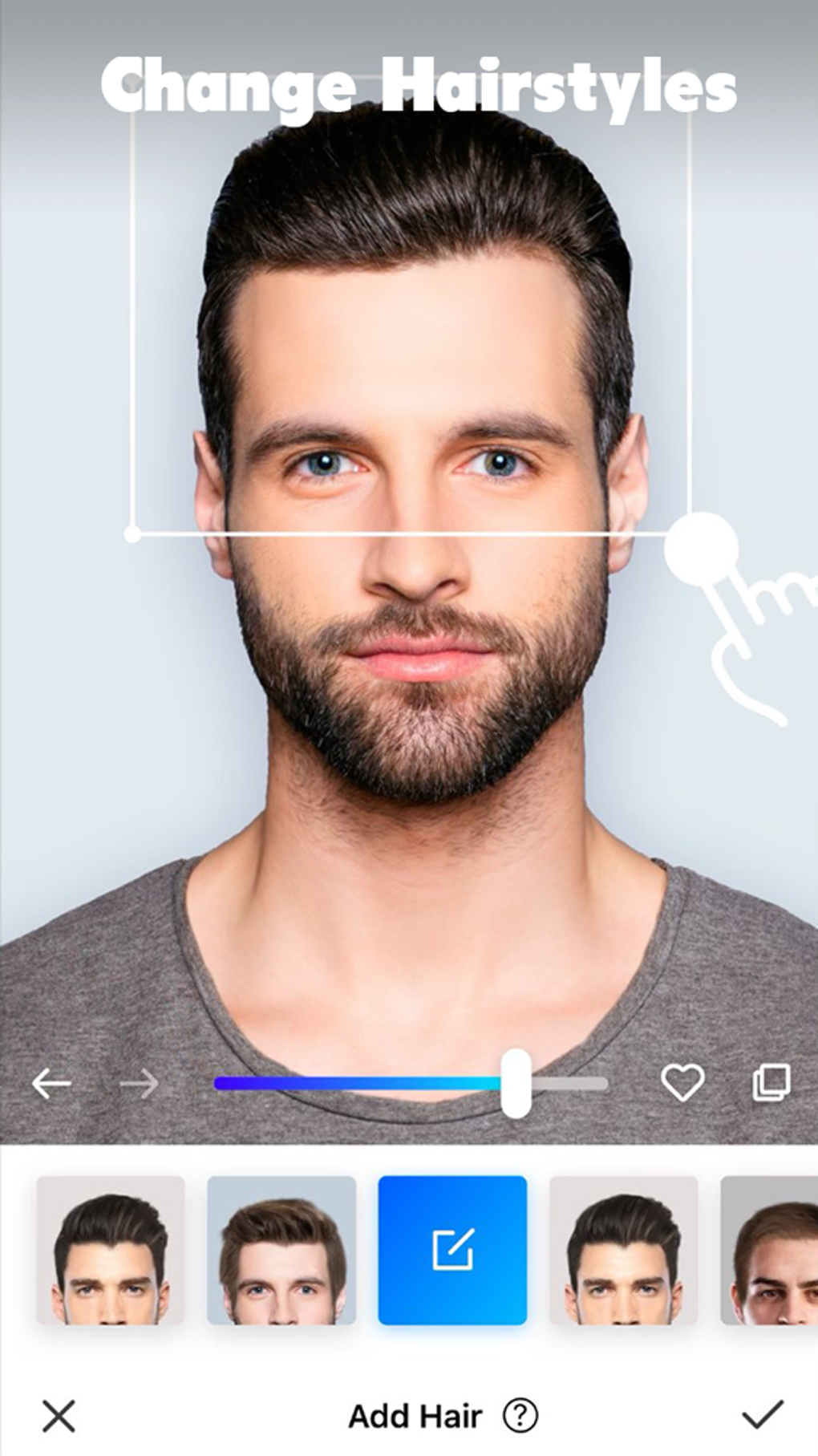Choose the partially visible hairstyle on grey background
Viewport: 818px width, 1456px height.
point(768,1250)
